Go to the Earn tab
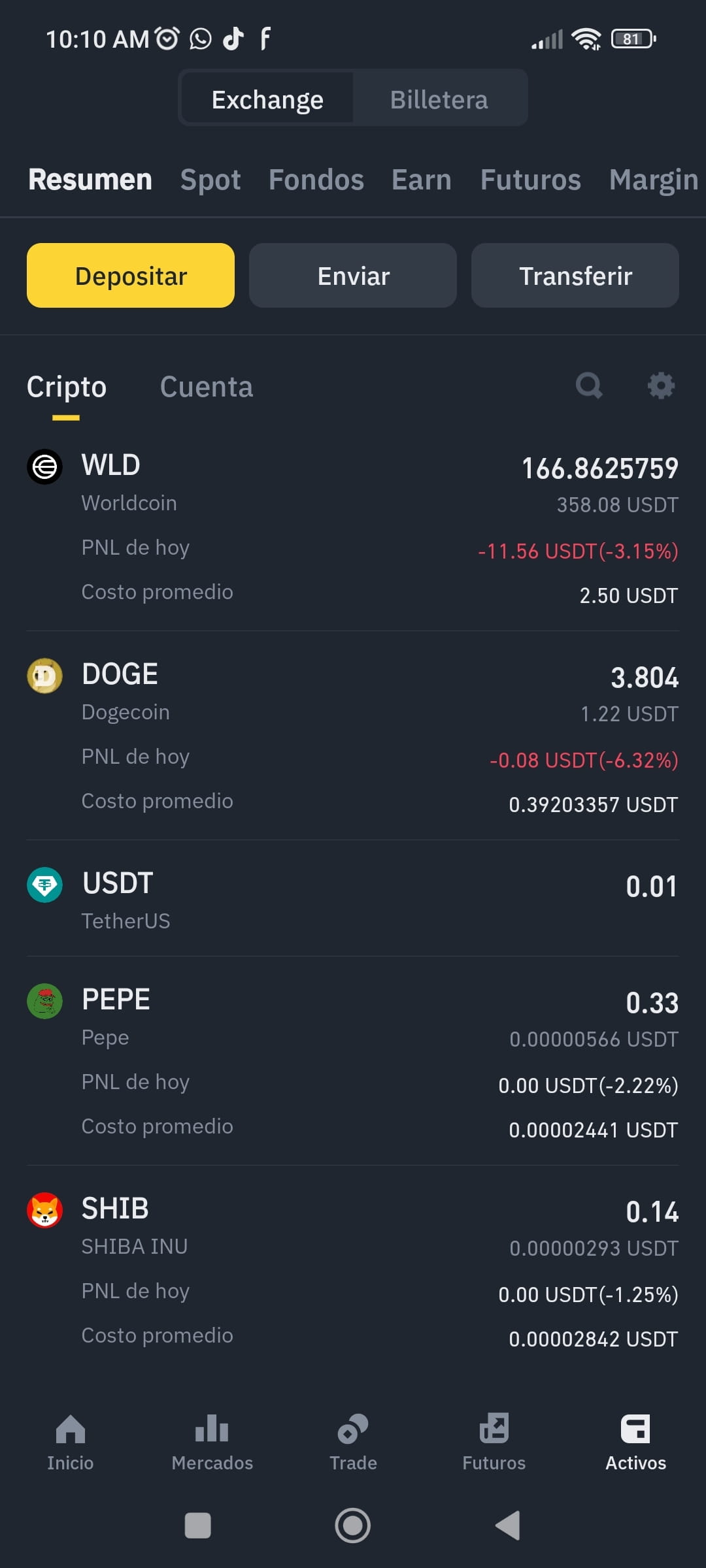 point(422,180)
